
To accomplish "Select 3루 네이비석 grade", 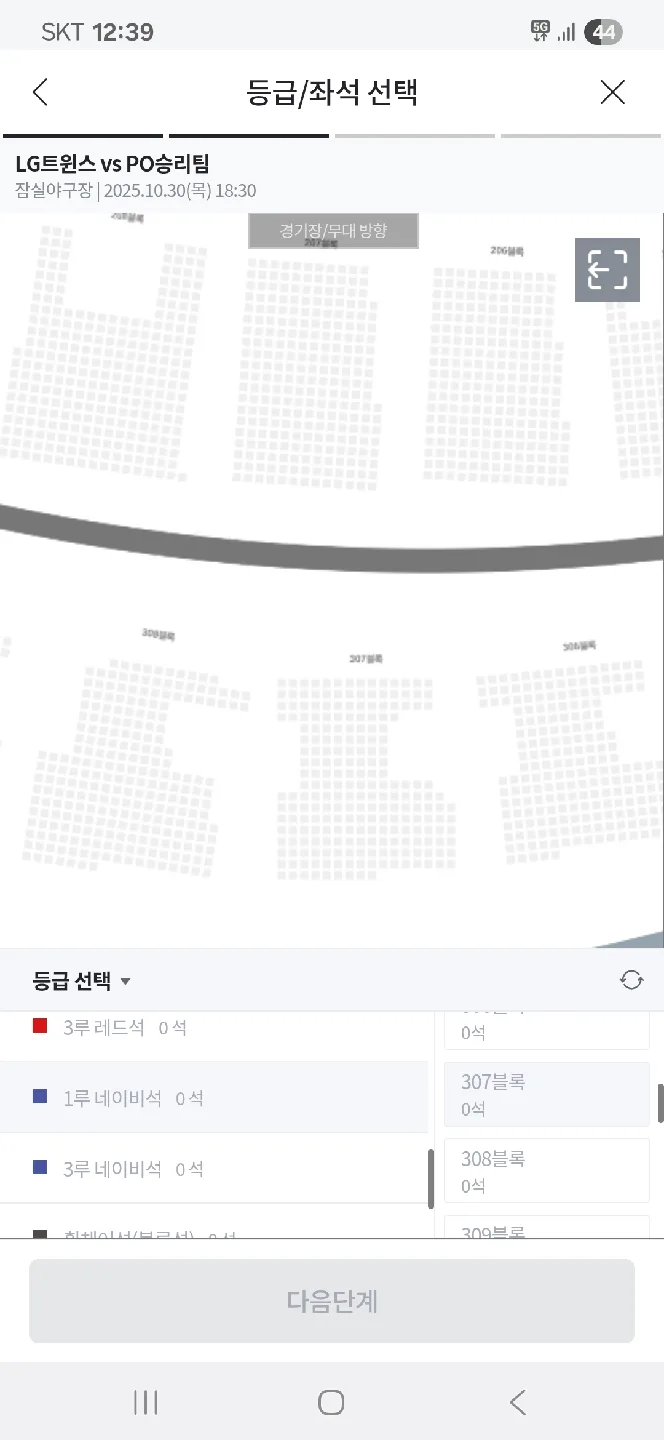I will (x=132, y=1169).
